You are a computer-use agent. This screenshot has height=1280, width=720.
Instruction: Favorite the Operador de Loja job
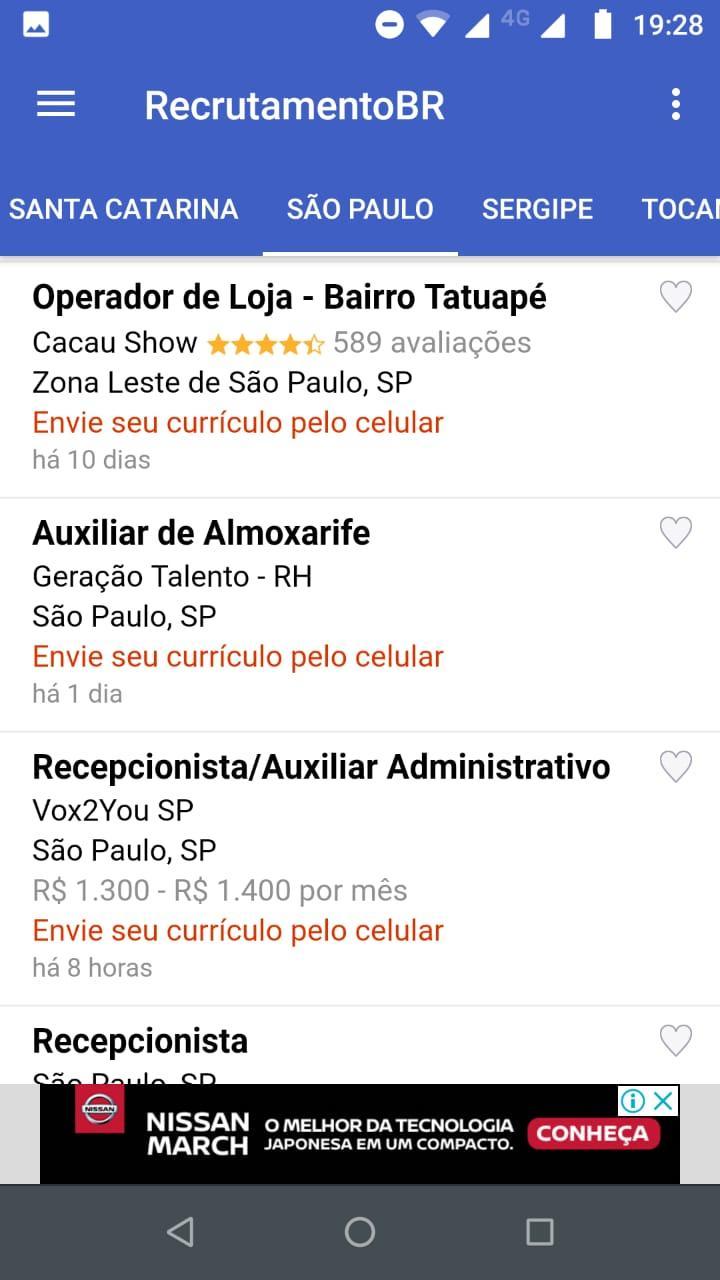(x=676, y=297)
